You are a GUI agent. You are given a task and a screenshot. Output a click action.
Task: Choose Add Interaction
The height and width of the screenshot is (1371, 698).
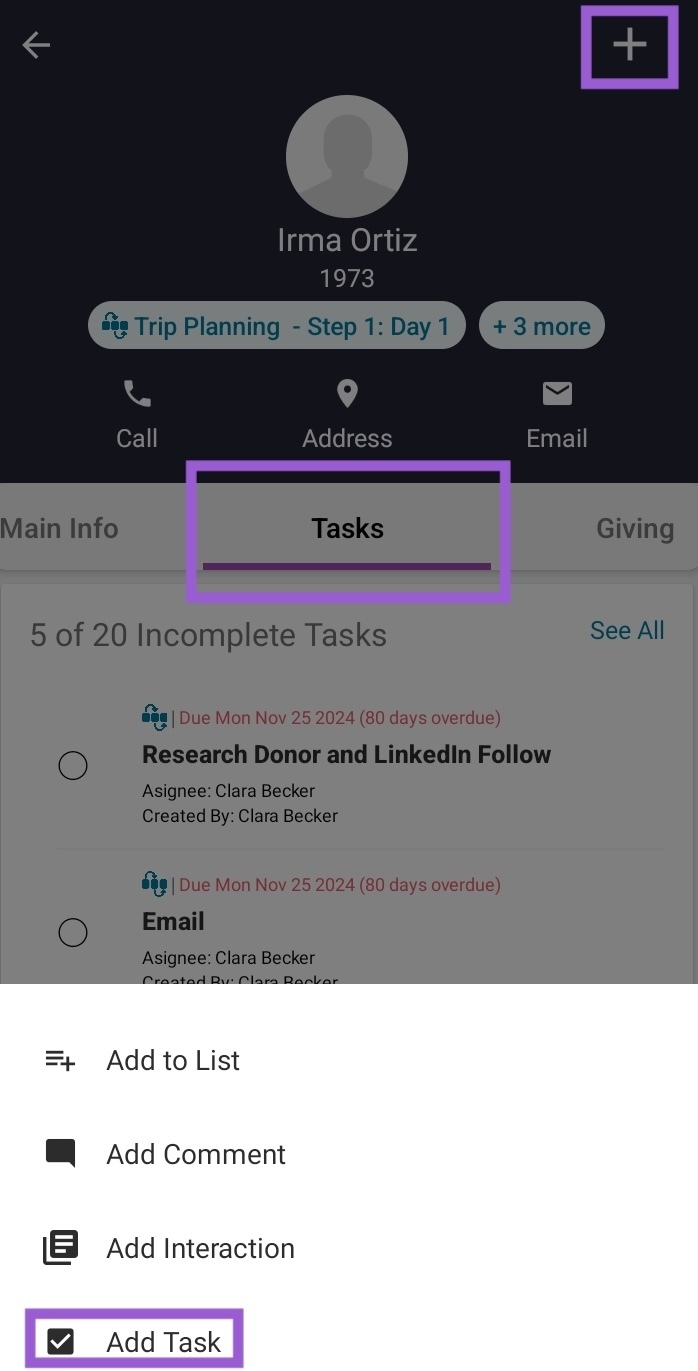point(200,1248)
